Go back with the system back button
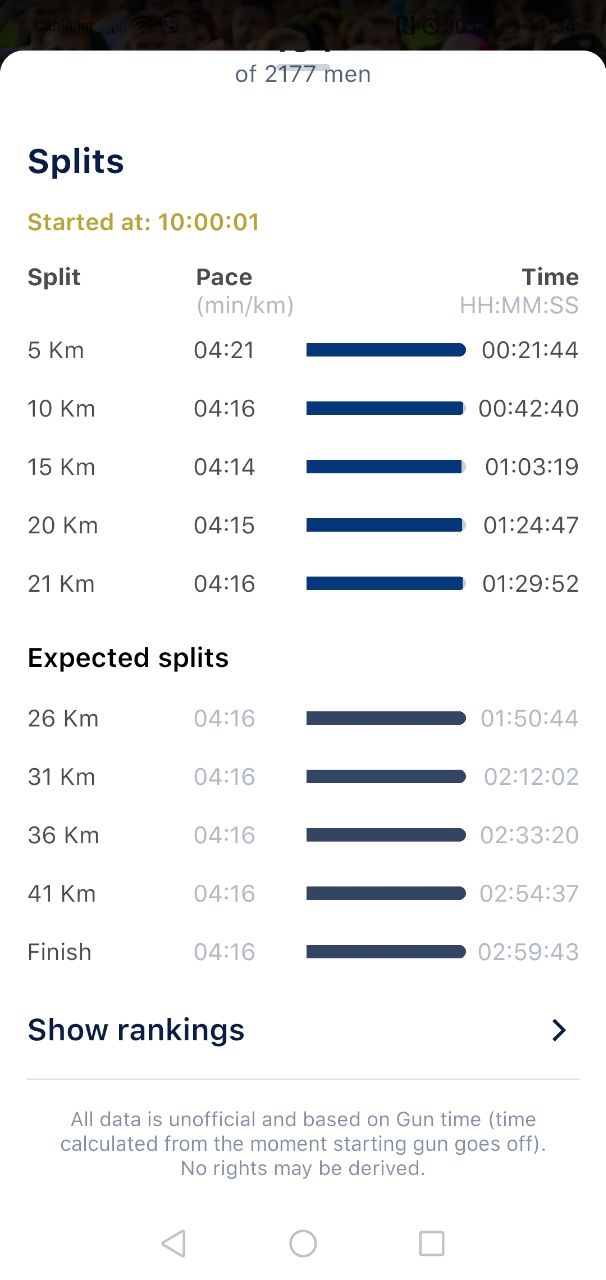The height and width of the screenshot is (1280, 606). coord(173,1243)
